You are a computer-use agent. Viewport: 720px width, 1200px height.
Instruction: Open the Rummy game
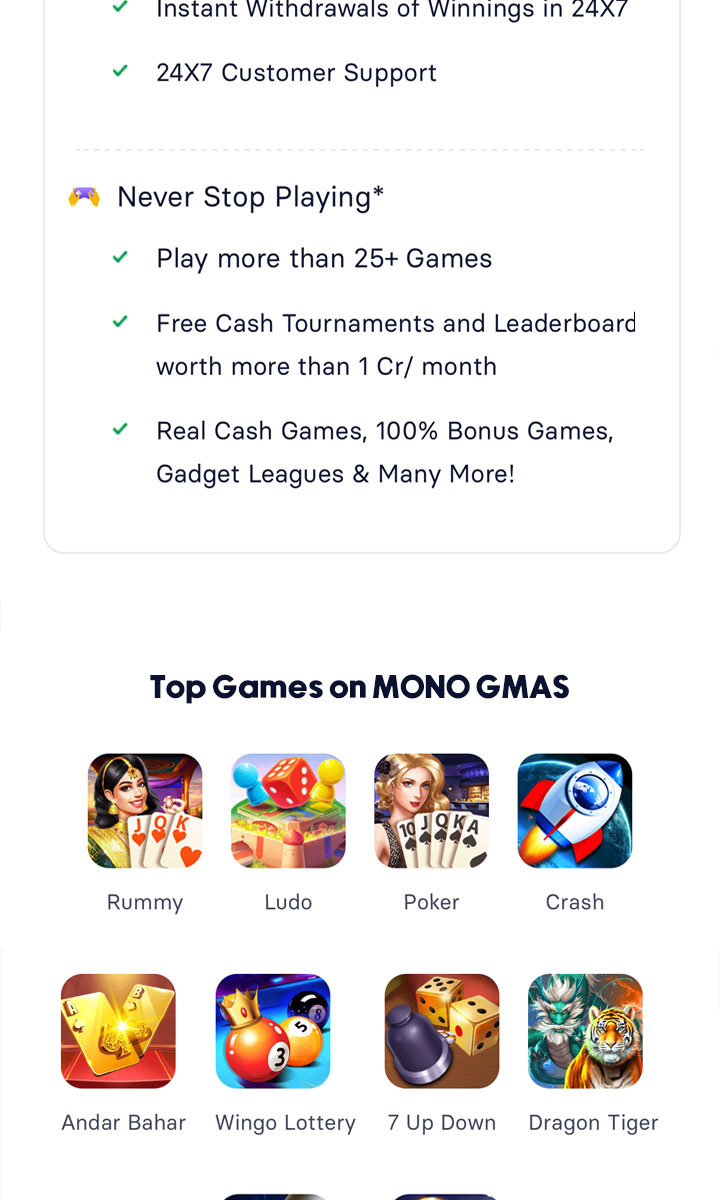(145, 811)
